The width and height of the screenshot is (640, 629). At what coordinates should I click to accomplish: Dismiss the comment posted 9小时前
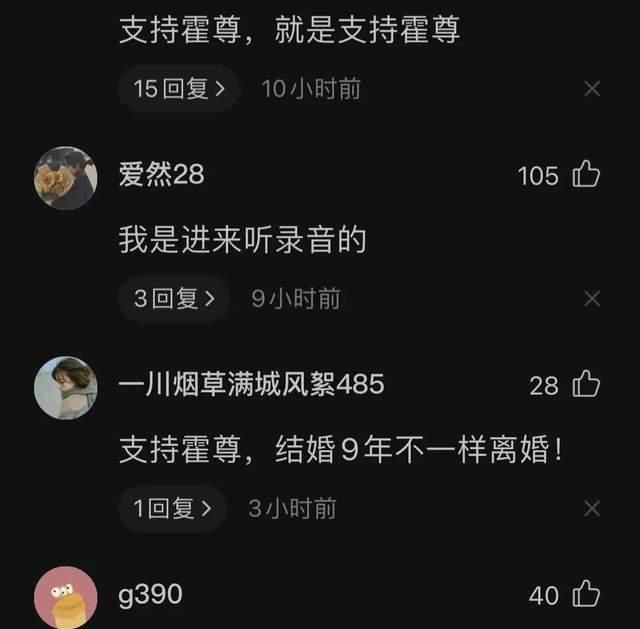tap(592, 299)
